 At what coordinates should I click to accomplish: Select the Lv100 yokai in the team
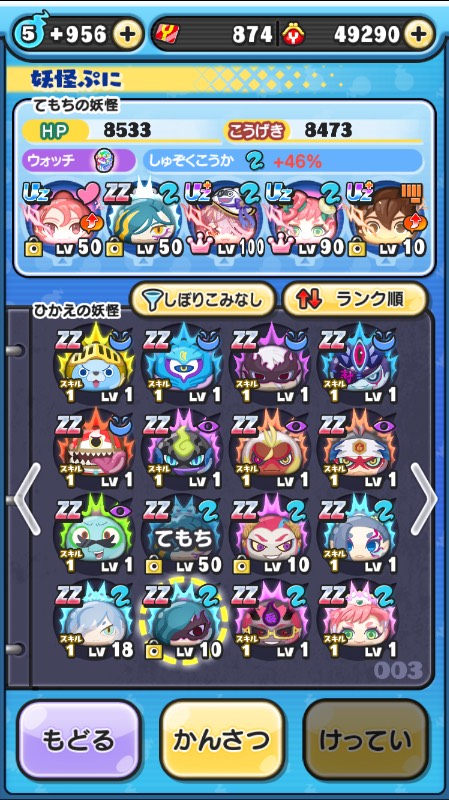click(x=225, y=220)
